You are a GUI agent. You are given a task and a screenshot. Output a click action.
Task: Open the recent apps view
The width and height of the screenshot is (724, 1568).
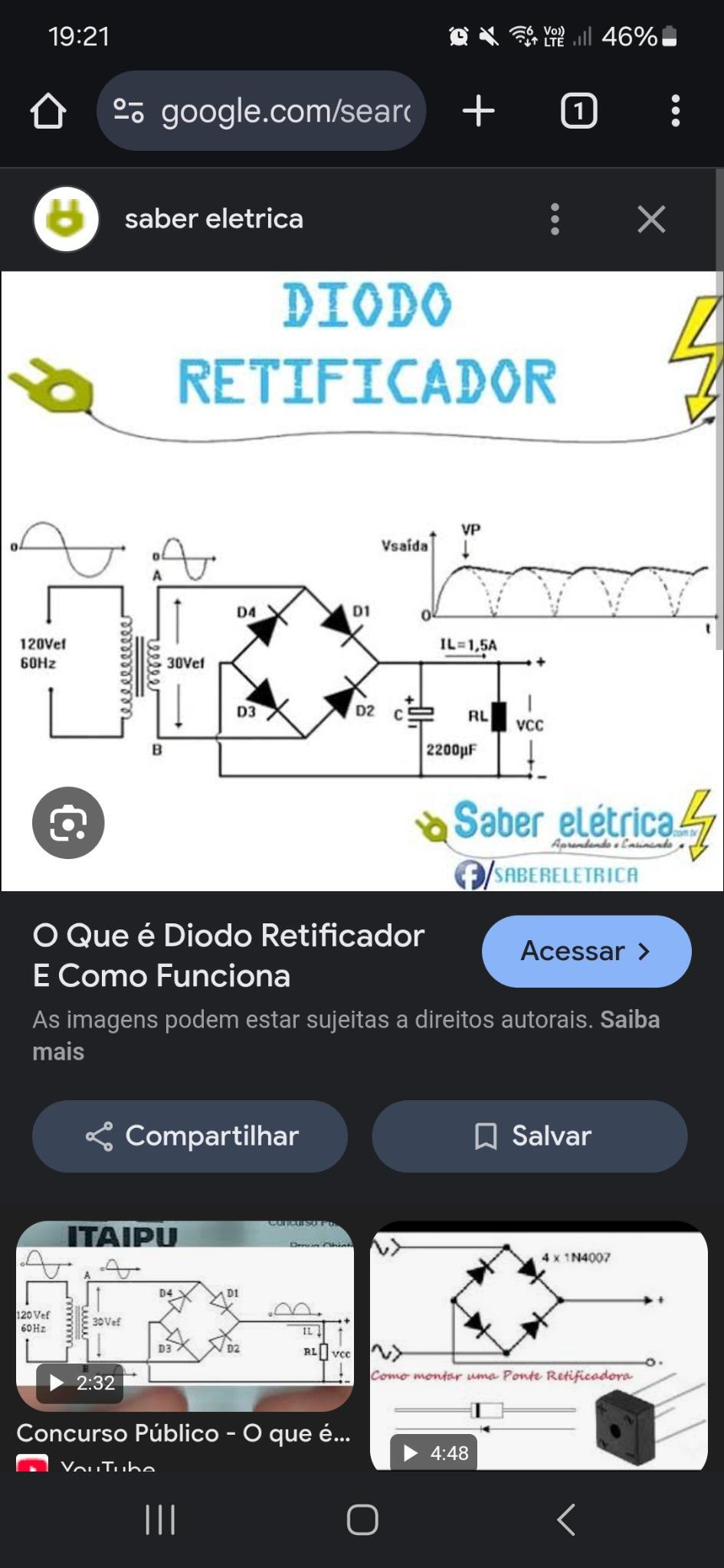click(x=160, y=1520)
